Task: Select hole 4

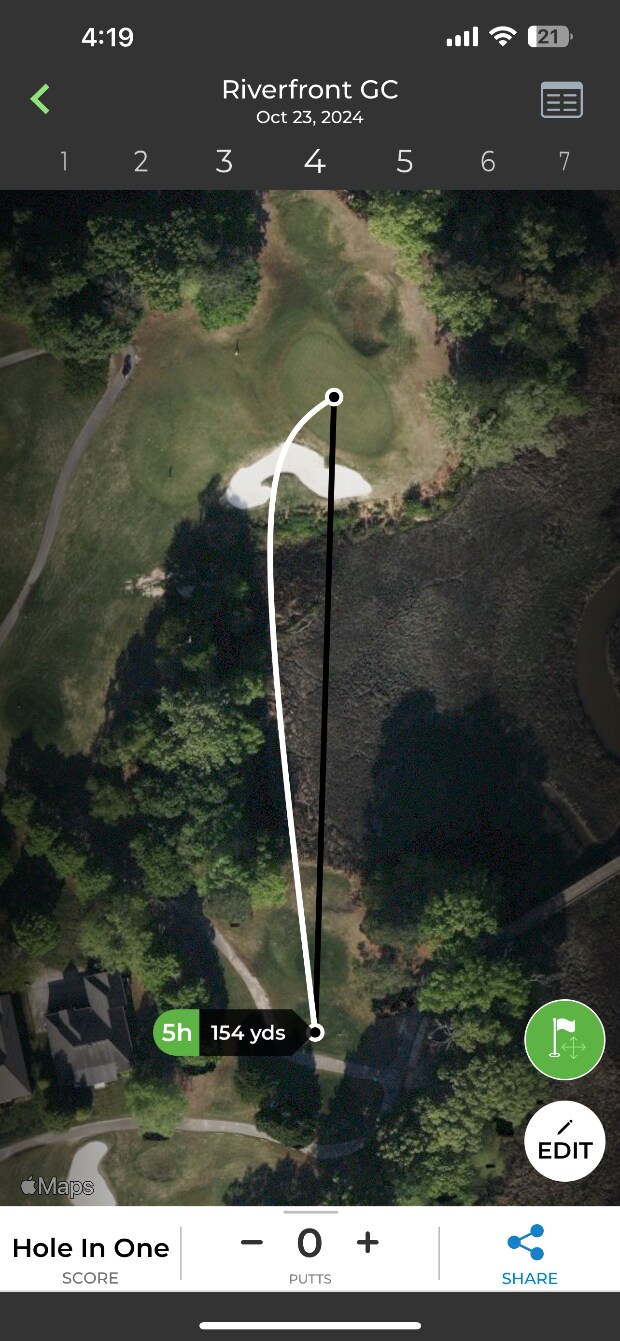Action: (315, 161)
